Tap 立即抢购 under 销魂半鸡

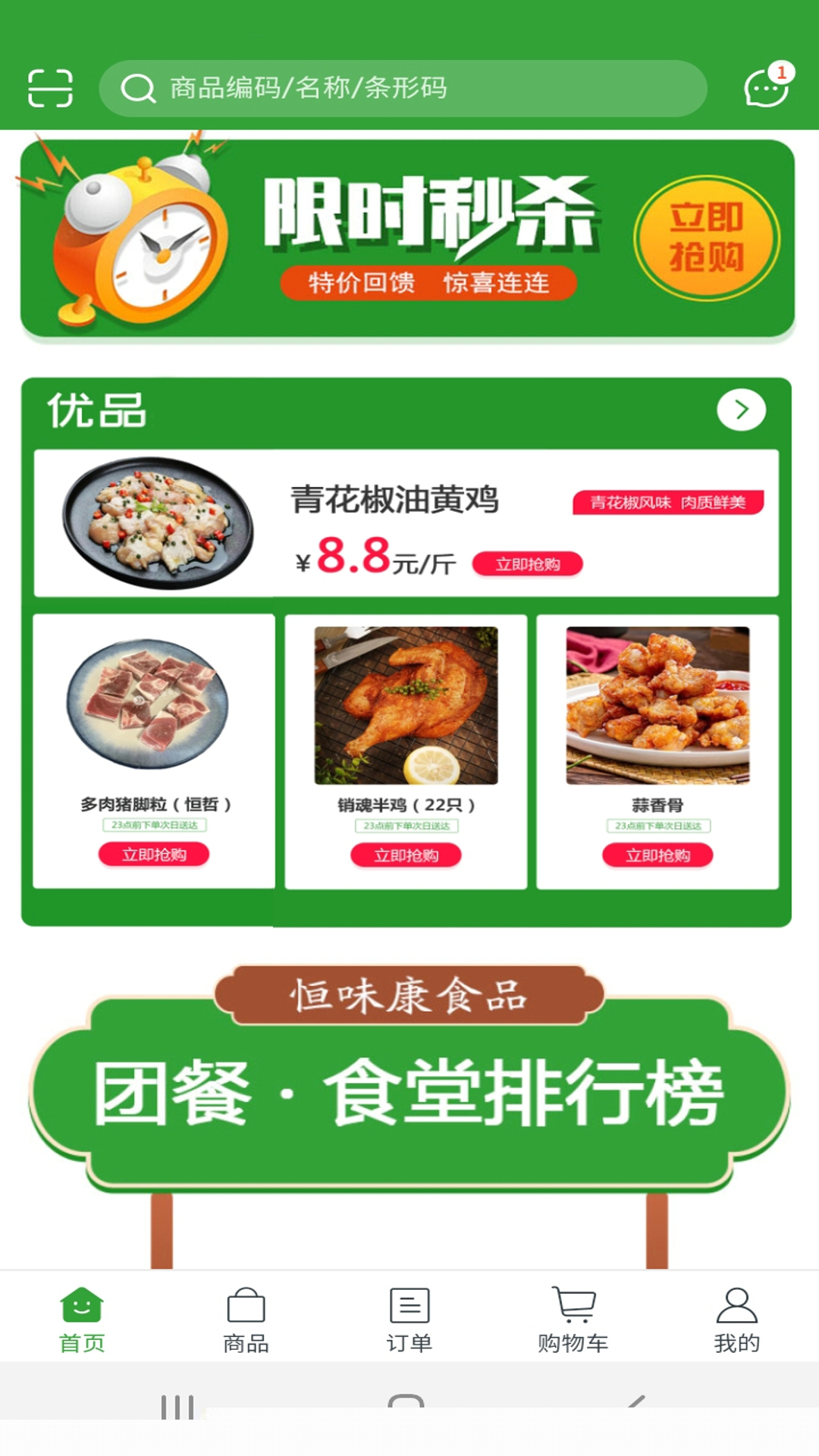point(406,855)
